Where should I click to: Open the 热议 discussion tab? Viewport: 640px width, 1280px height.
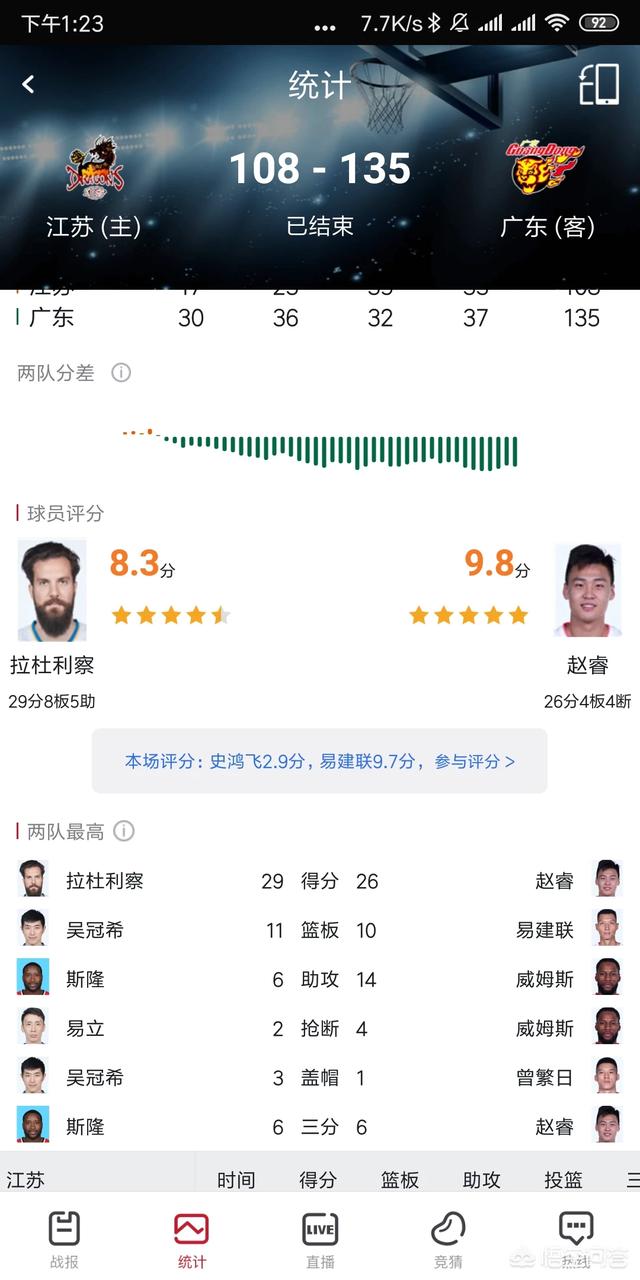[576, 1239]
